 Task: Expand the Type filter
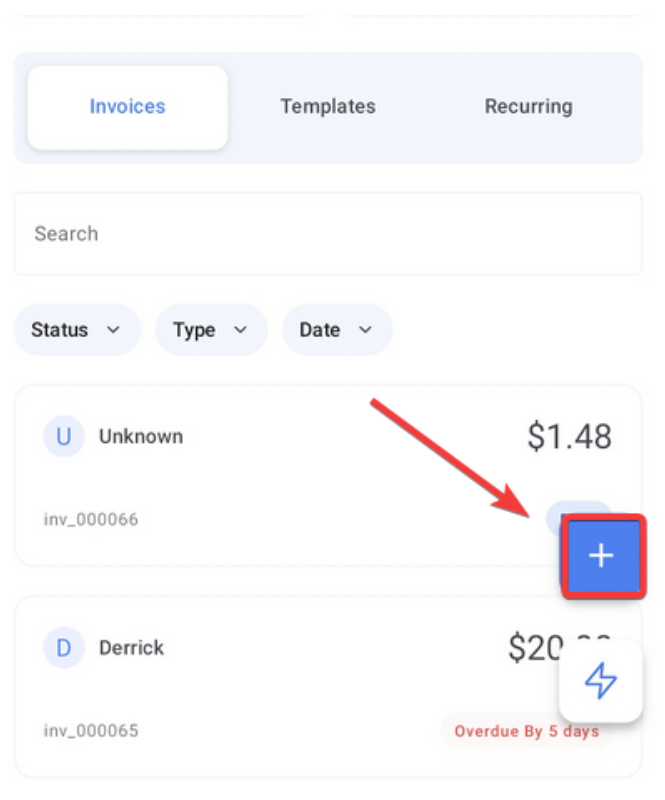click(x=210, y=330)
